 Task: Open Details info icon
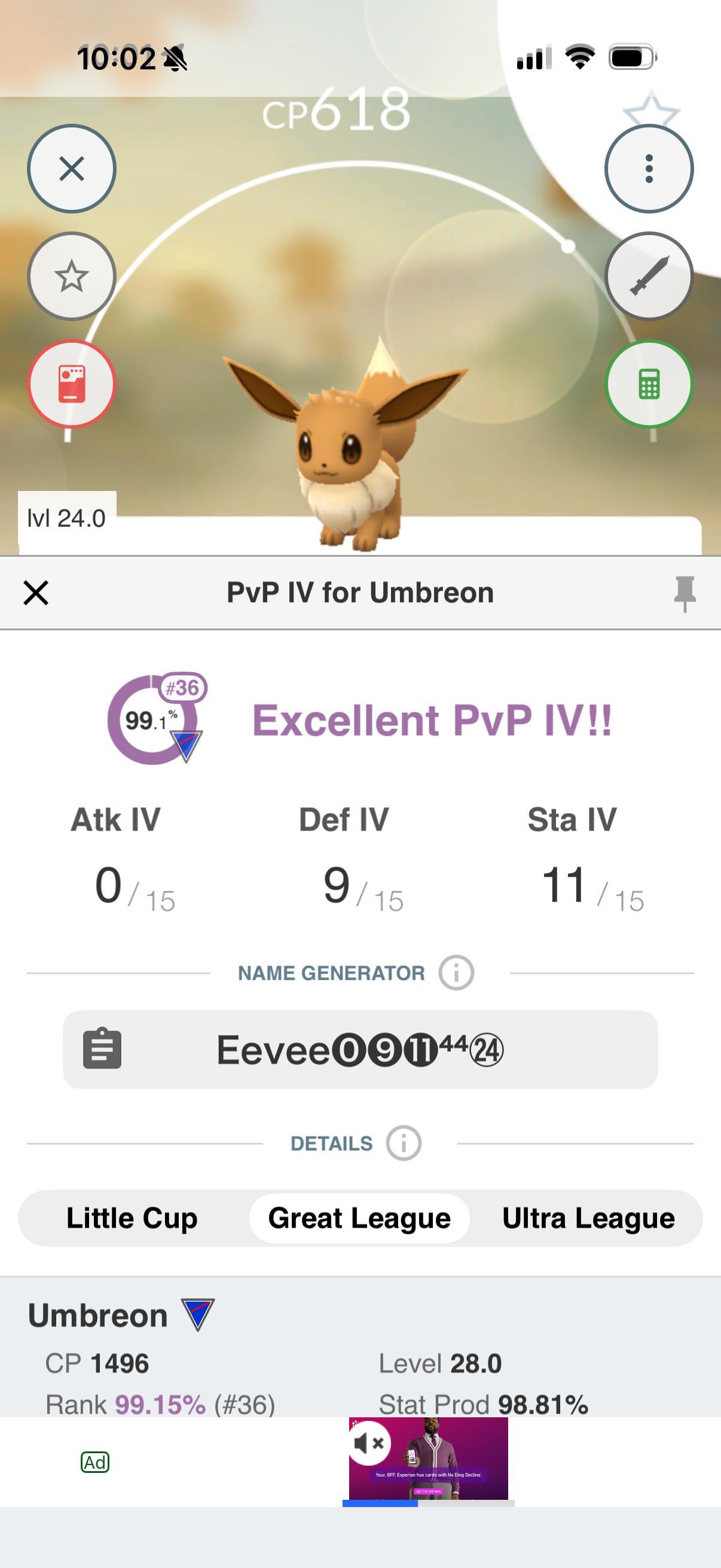point(404,1143)
